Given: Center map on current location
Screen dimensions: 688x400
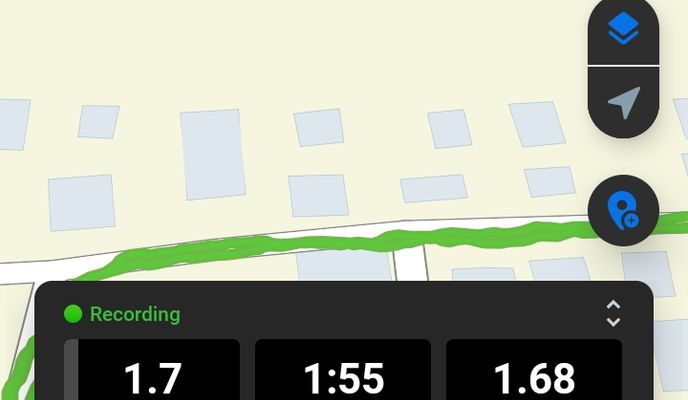Looking at the screenshot, I should click(623, 103).
